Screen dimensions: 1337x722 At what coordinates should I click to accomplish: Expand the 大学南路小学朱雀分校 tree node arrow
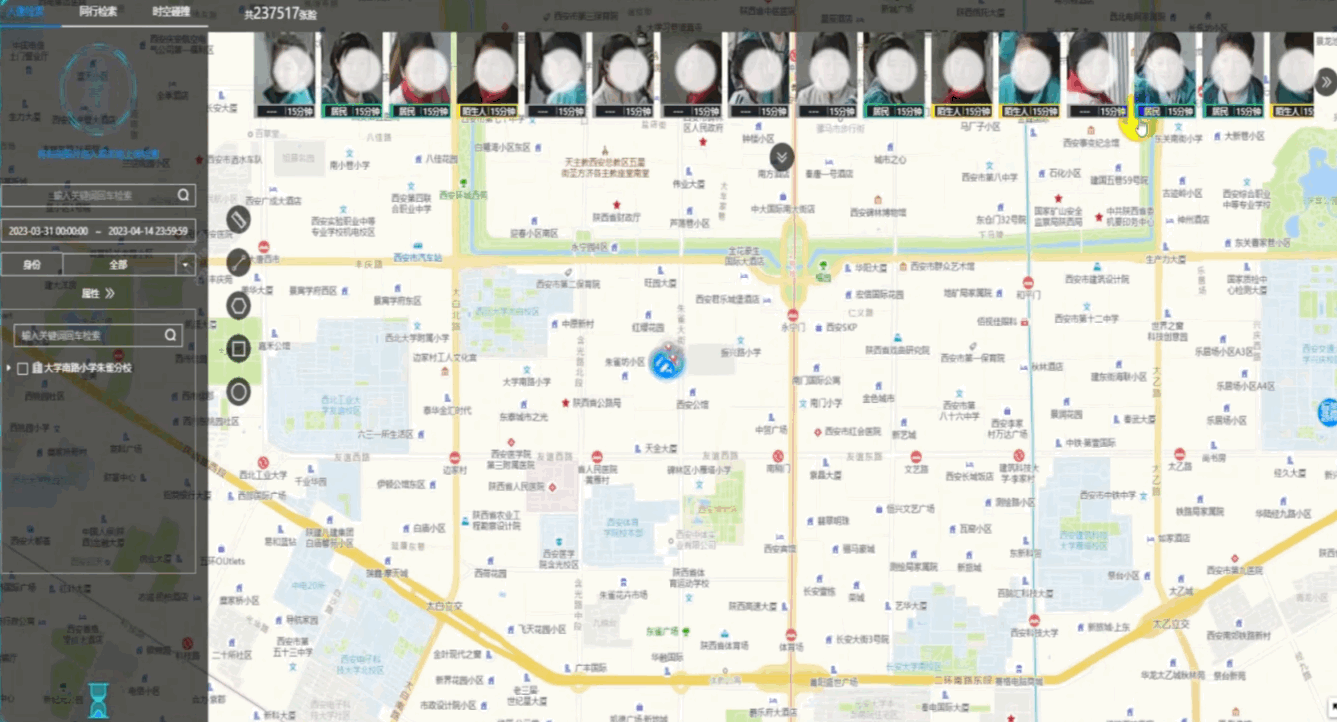9,368
